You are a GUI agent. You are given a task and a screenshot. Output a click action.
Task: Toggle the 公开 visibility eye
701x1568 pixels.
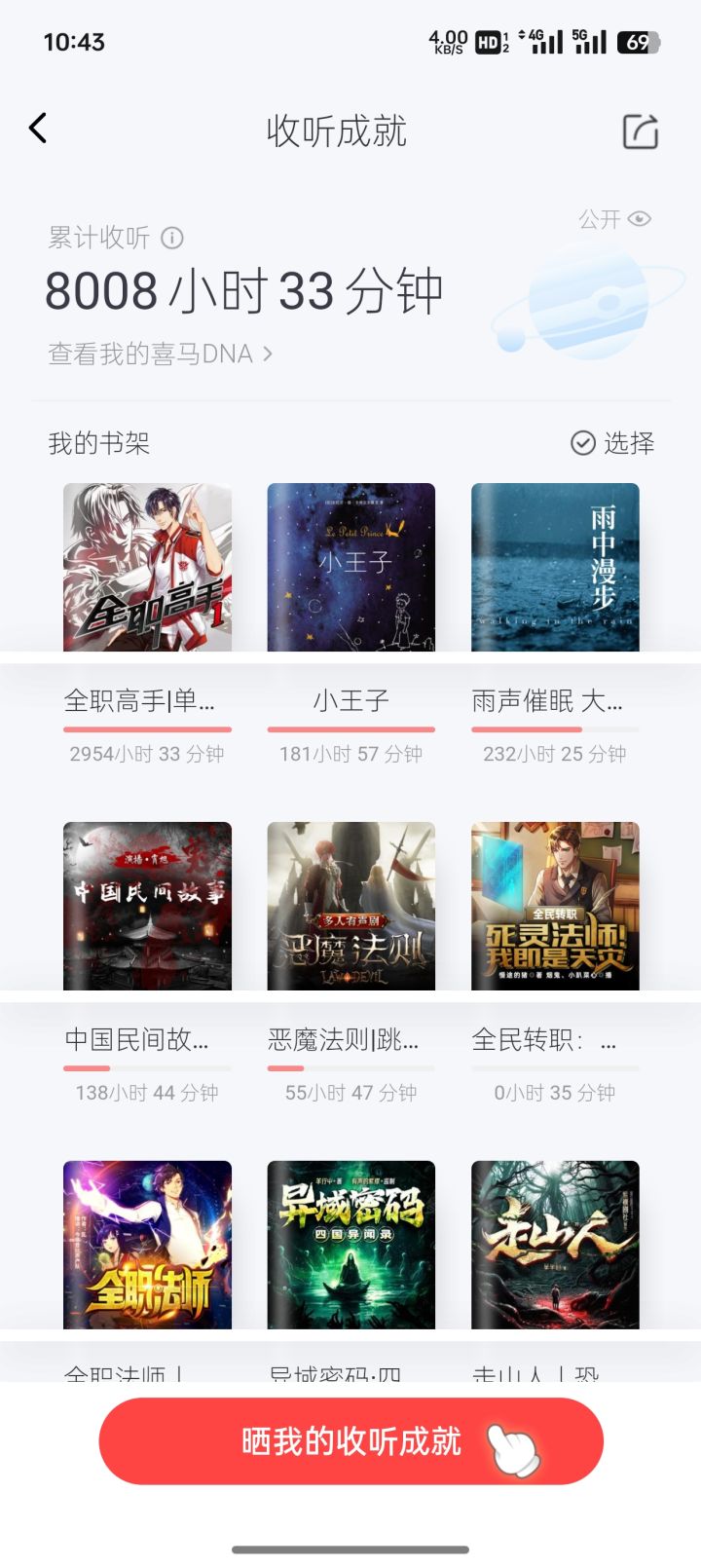click(639, 219)
